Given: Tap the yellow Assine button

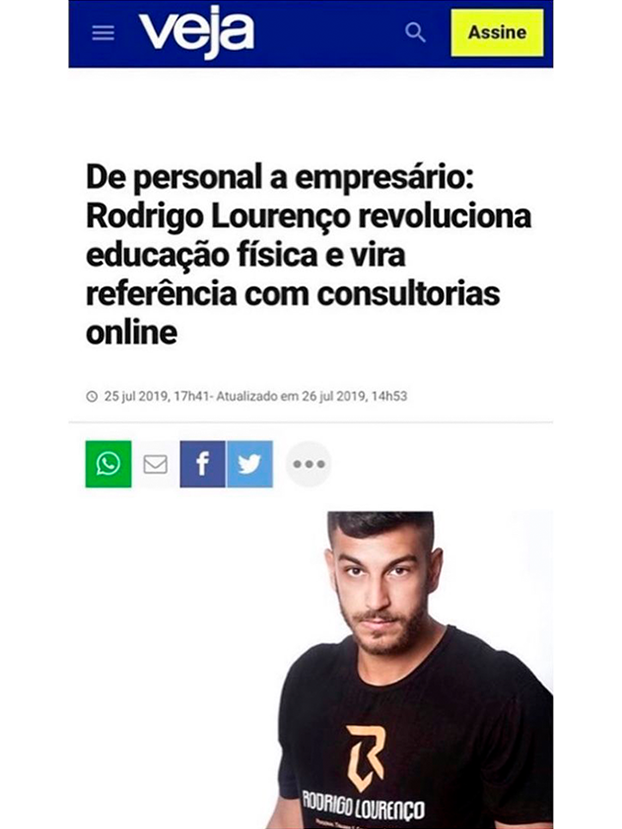Looking at the screenshot, I should pos(497,33).
